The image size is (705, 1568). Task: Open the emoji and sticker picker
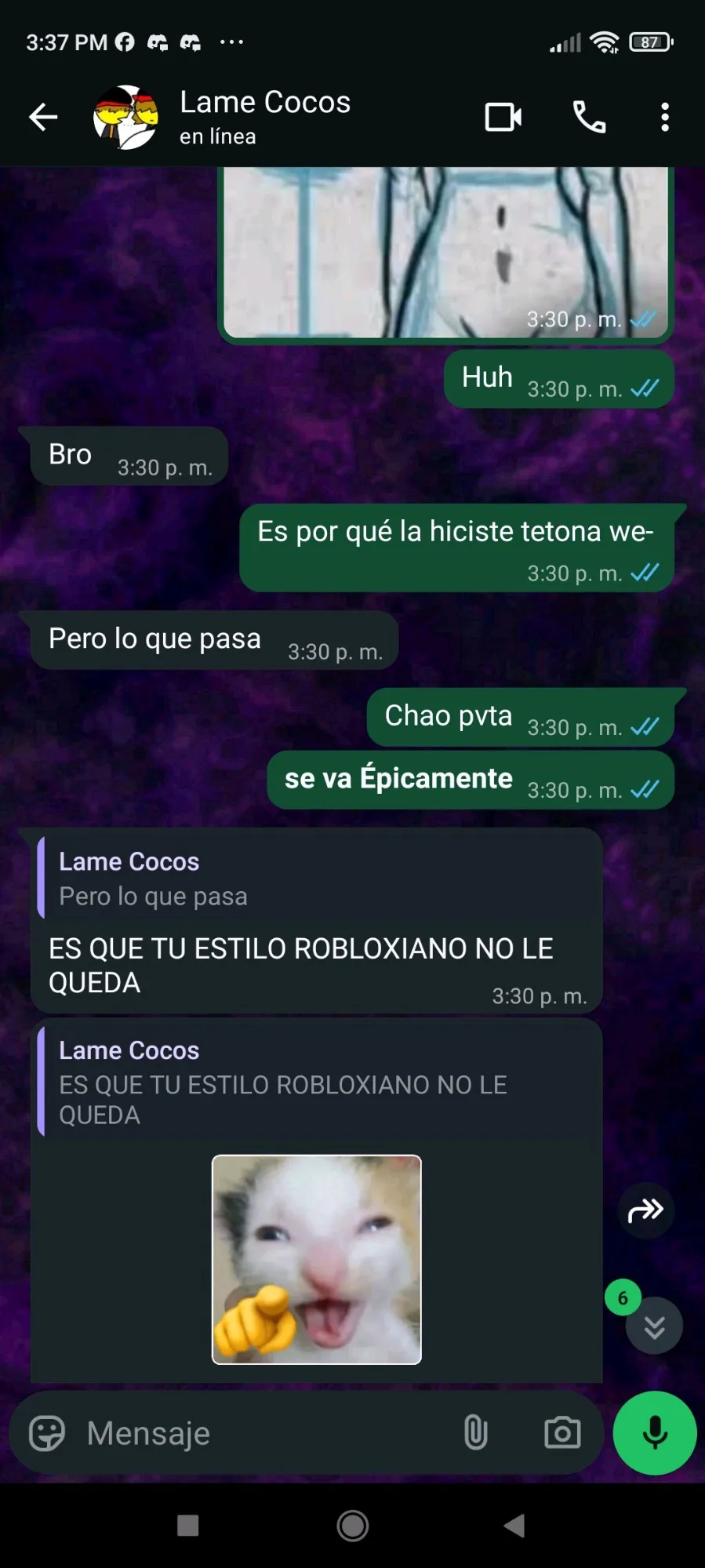[x=47, y=1434]
